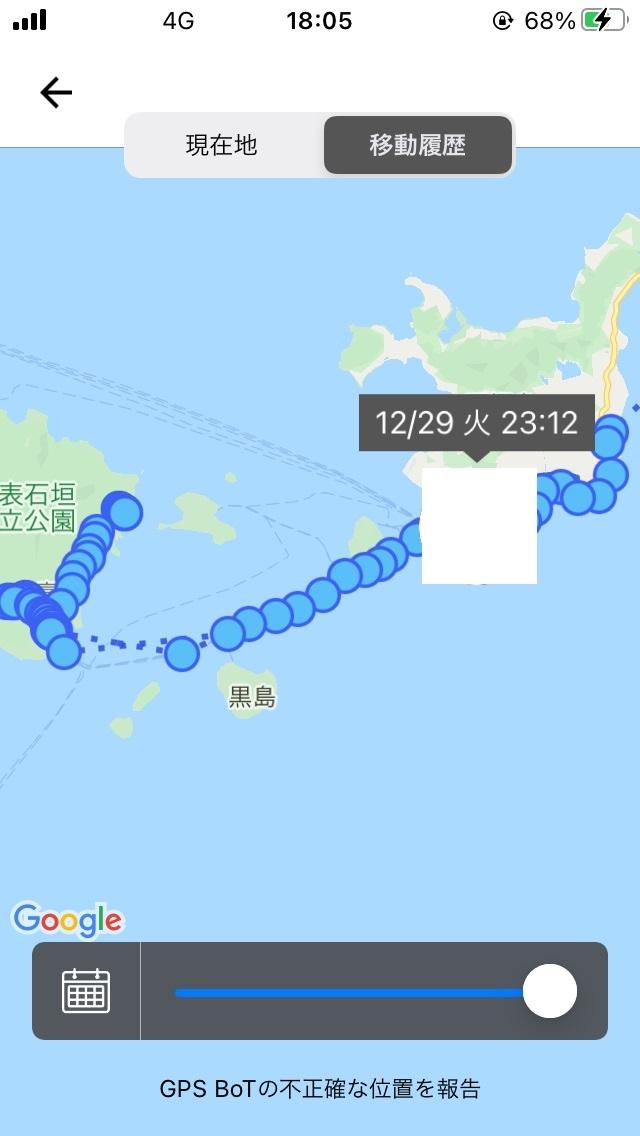The width and height of the screenshot is (640, 1136).
Task: Open the calendar date picker
Action: click(86, 991)
